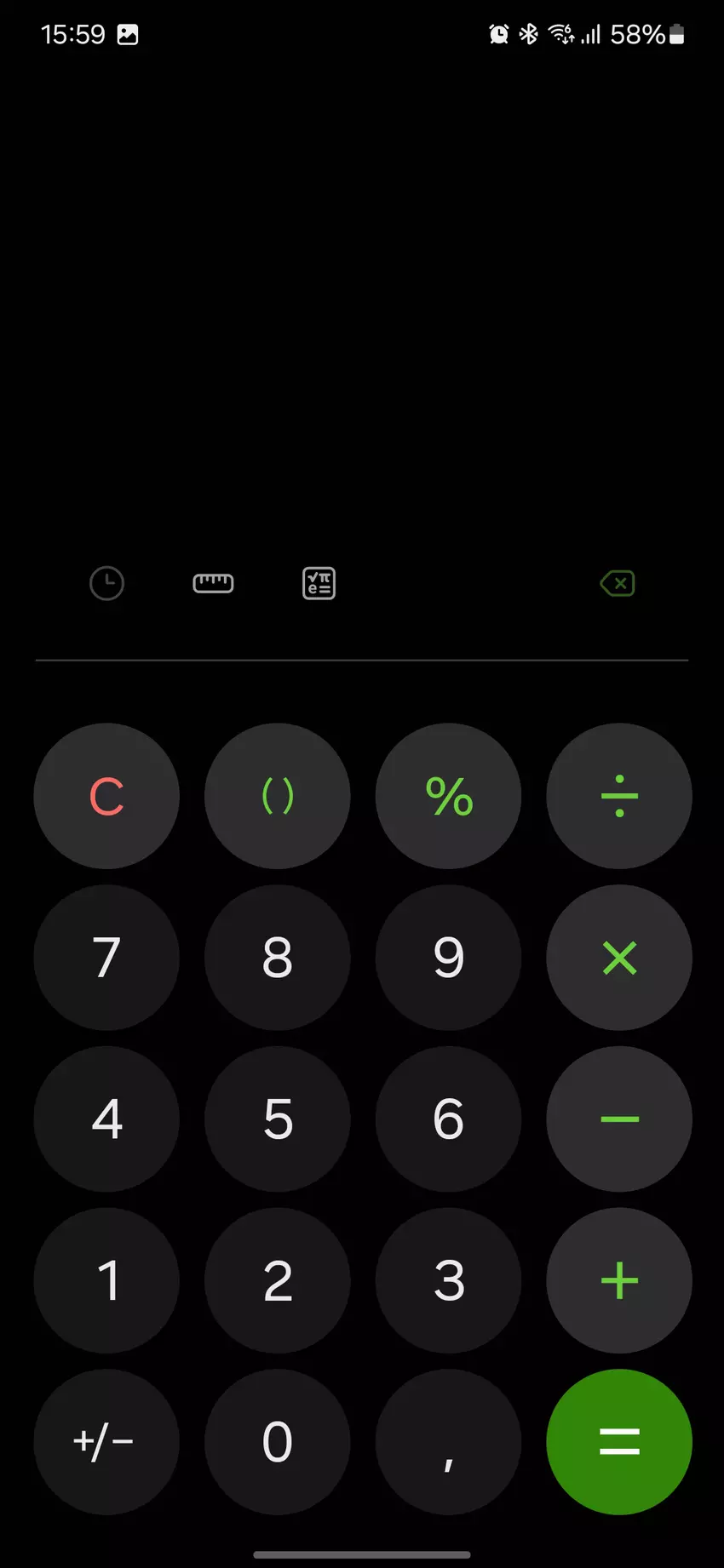This screenshot has width=724, height=1568.
Task: Enter digit 1
Action: 106,1280
